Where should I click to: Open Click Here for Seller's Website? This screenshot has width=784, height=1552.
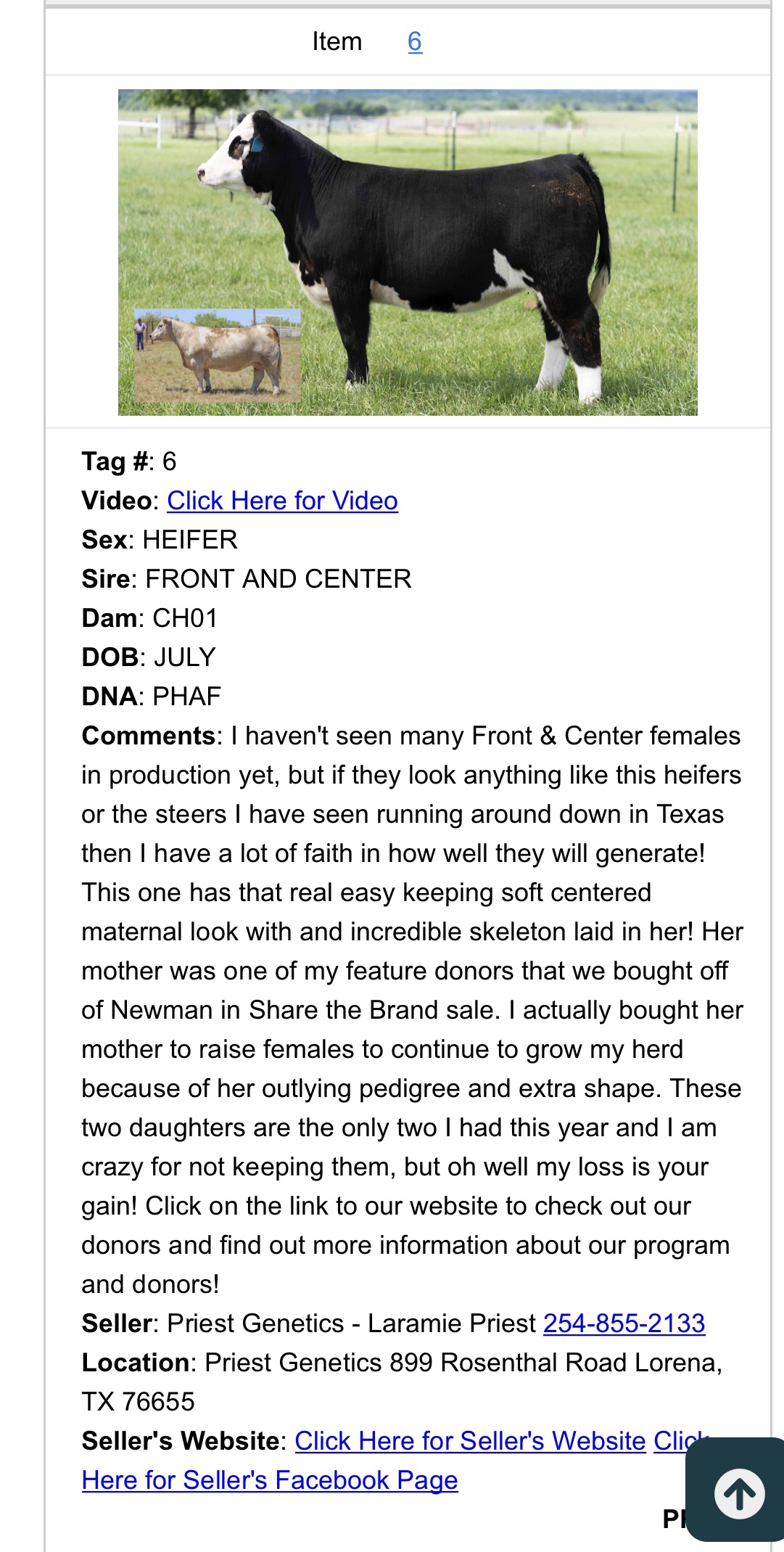470,1441
